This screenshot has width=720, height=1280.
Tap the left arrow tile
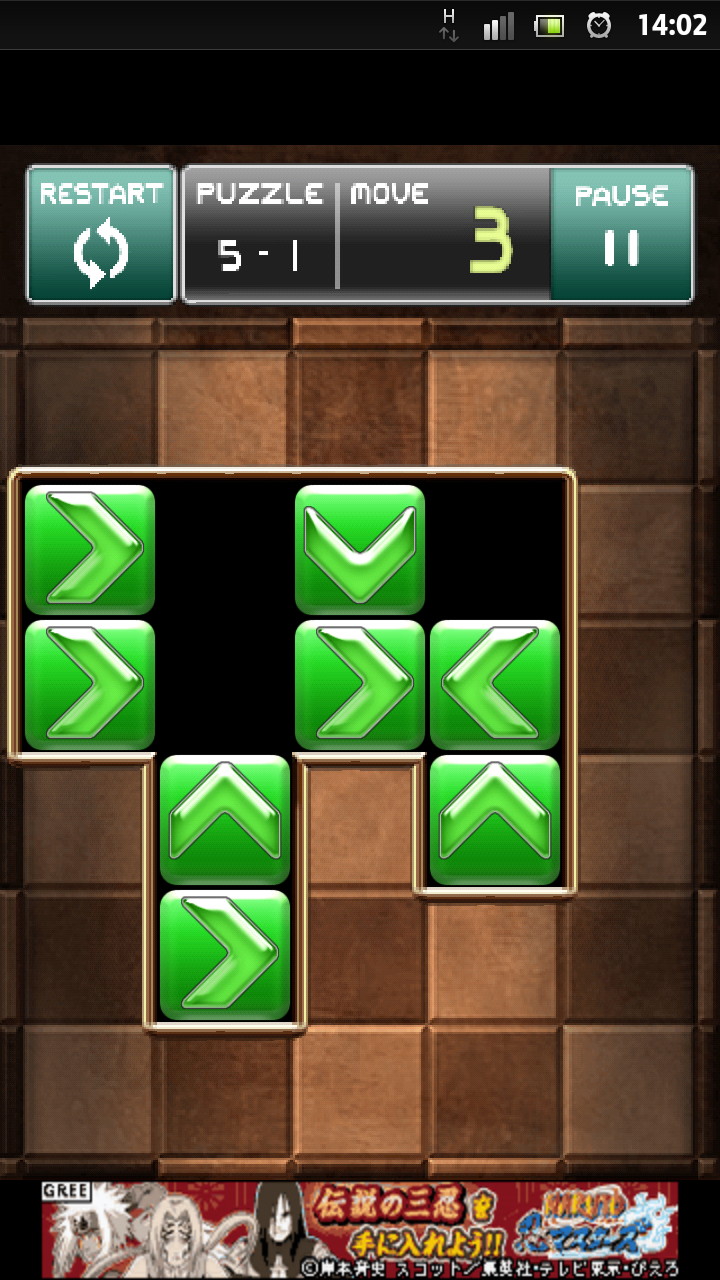pos(495,685)
